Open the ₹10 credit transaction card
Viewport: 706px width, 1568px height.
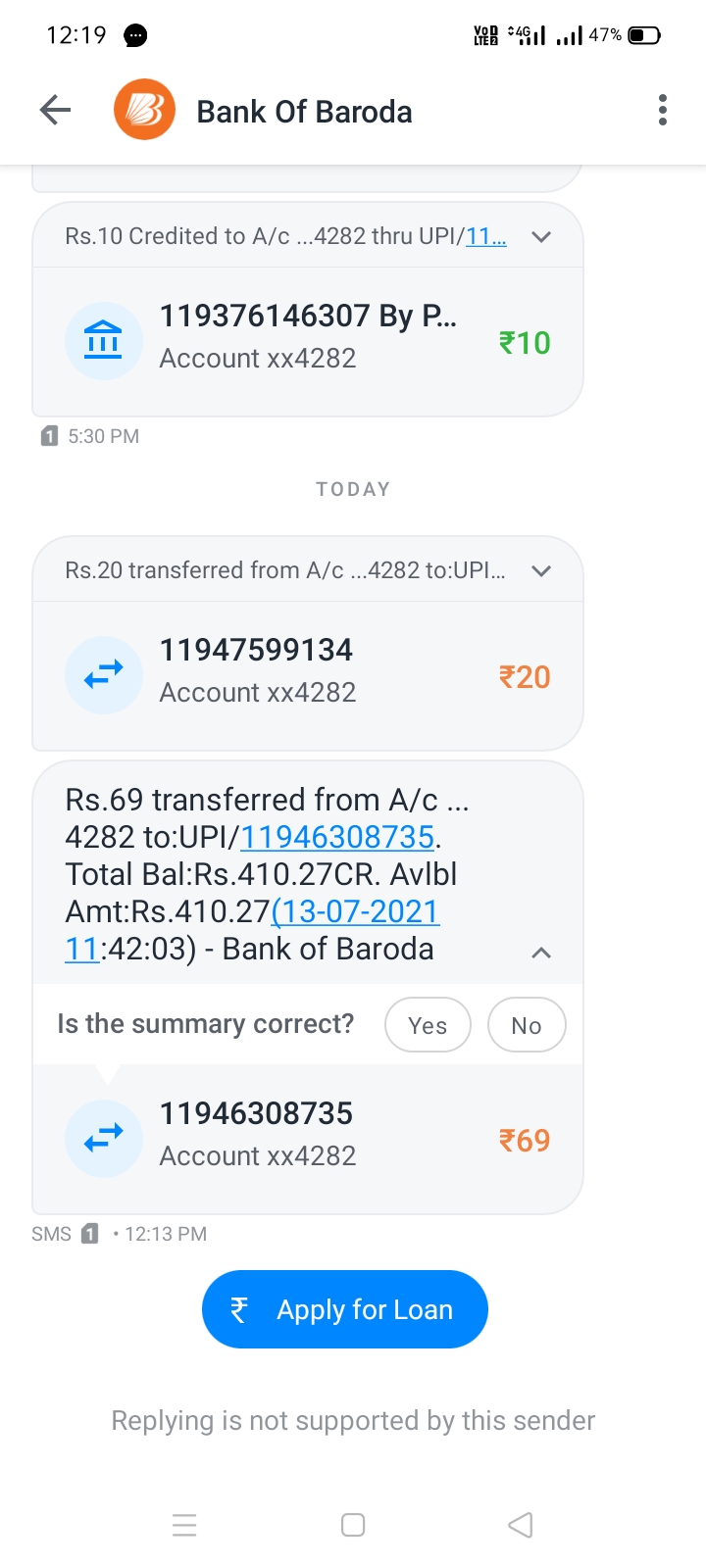[308, 341]
